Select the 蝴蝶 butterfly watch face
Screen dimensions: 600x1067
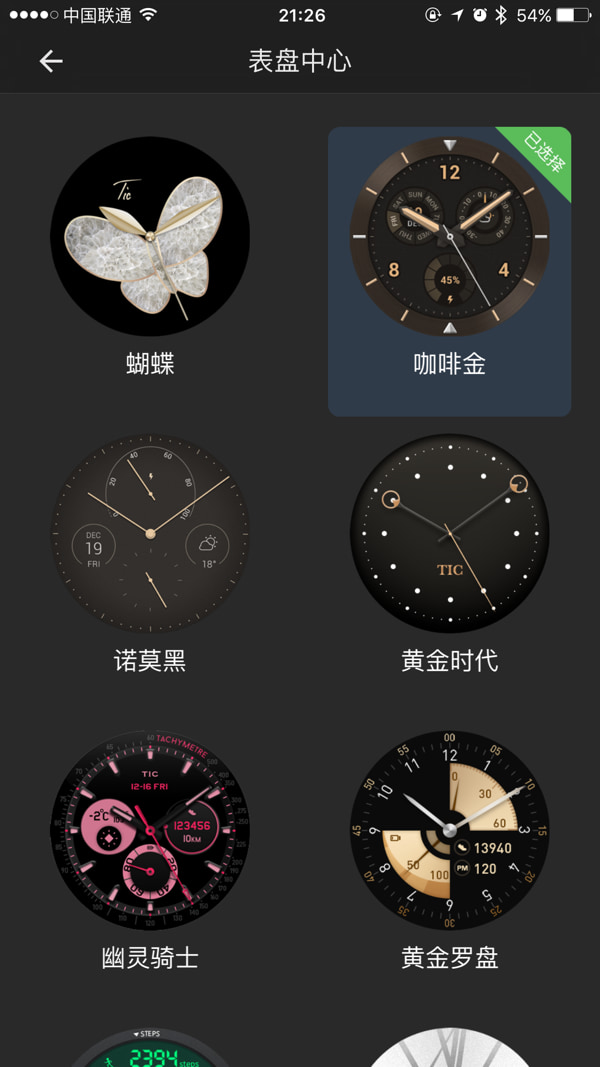click(150, 236)
